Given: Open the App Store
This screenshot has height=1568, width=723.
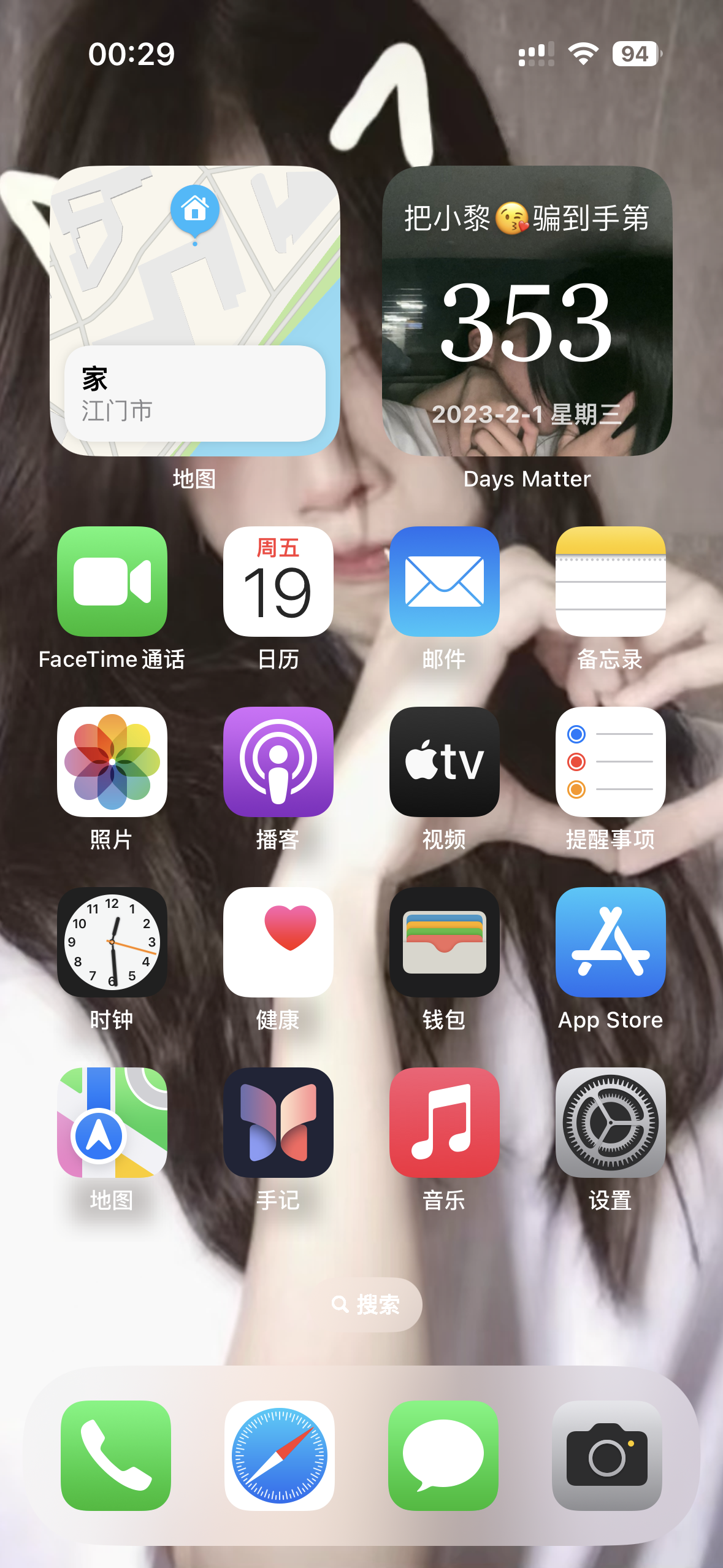Looking at the screenshot, I should click(x=610, y=942).
